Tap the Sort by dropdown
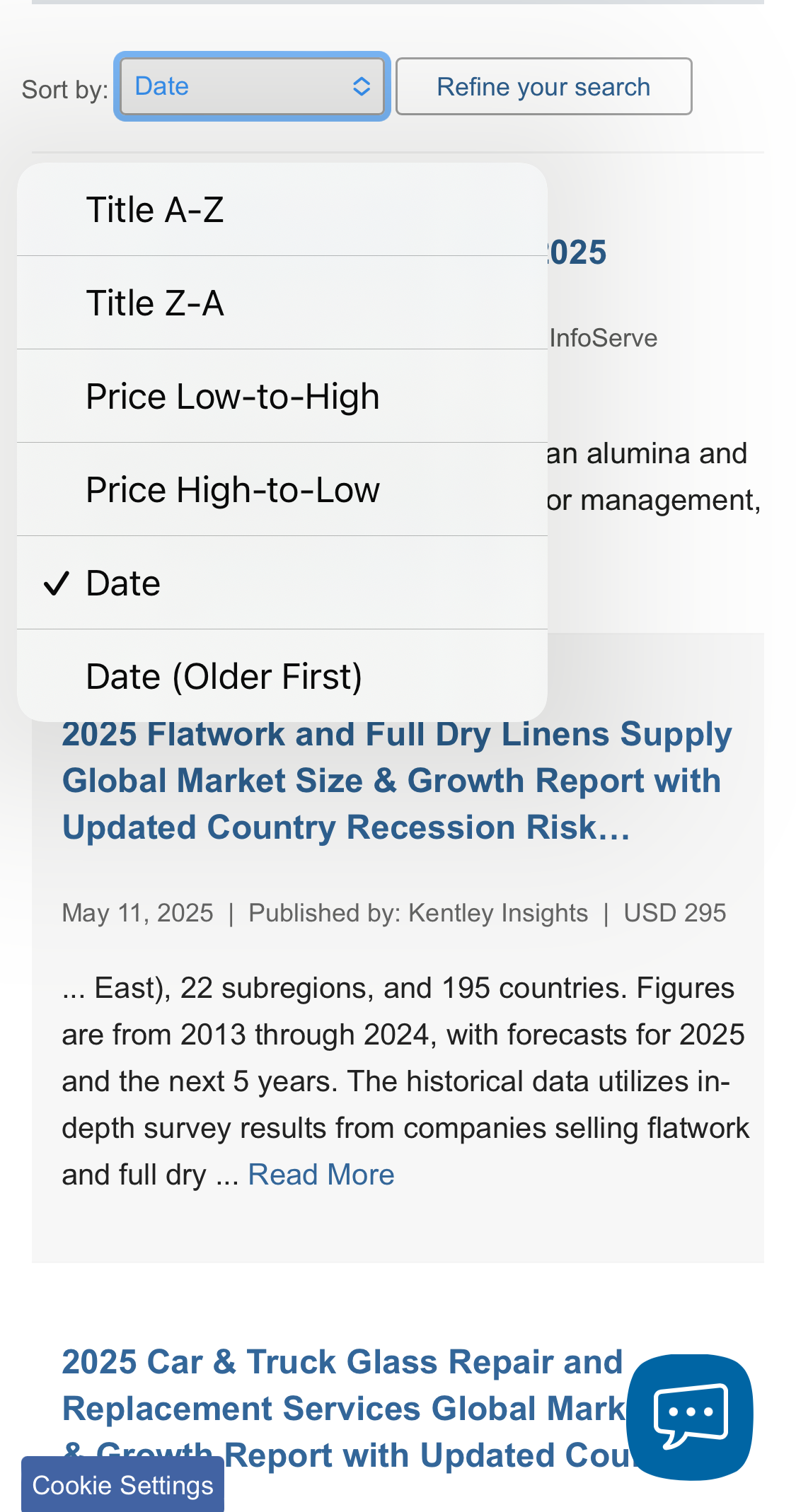This screenshot has width=796, height=1512. pyautogui.click(x=252, y=87)
